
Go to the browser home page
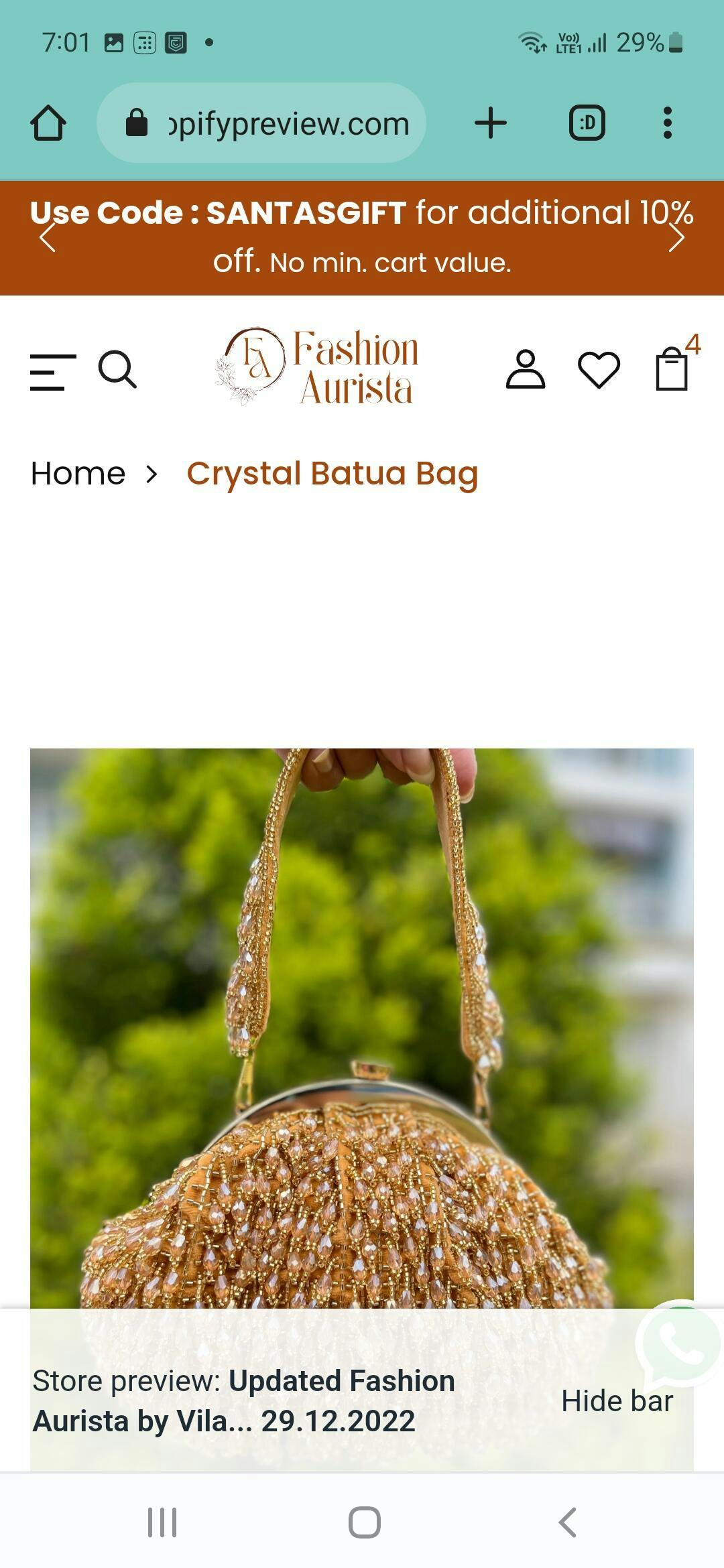48,123
